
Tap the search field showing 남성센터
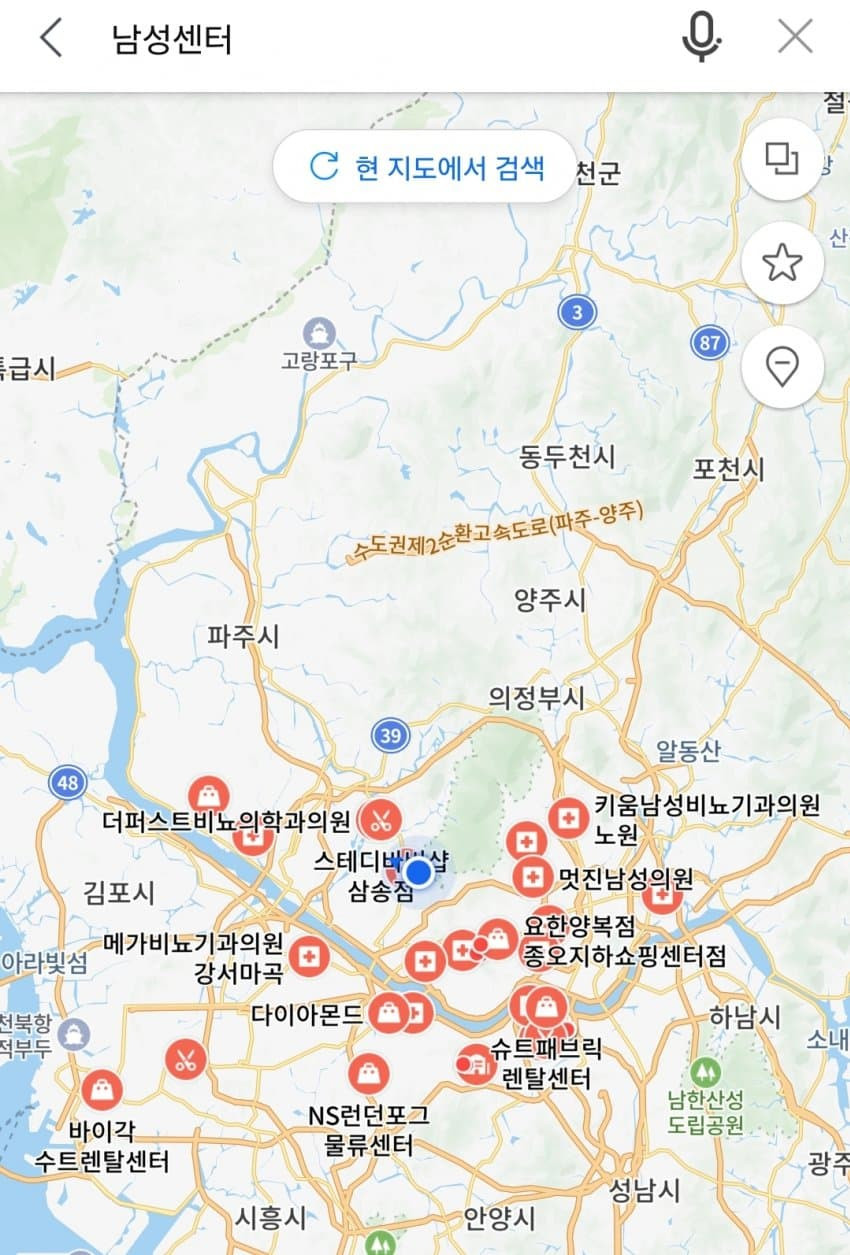pos(380,40)
